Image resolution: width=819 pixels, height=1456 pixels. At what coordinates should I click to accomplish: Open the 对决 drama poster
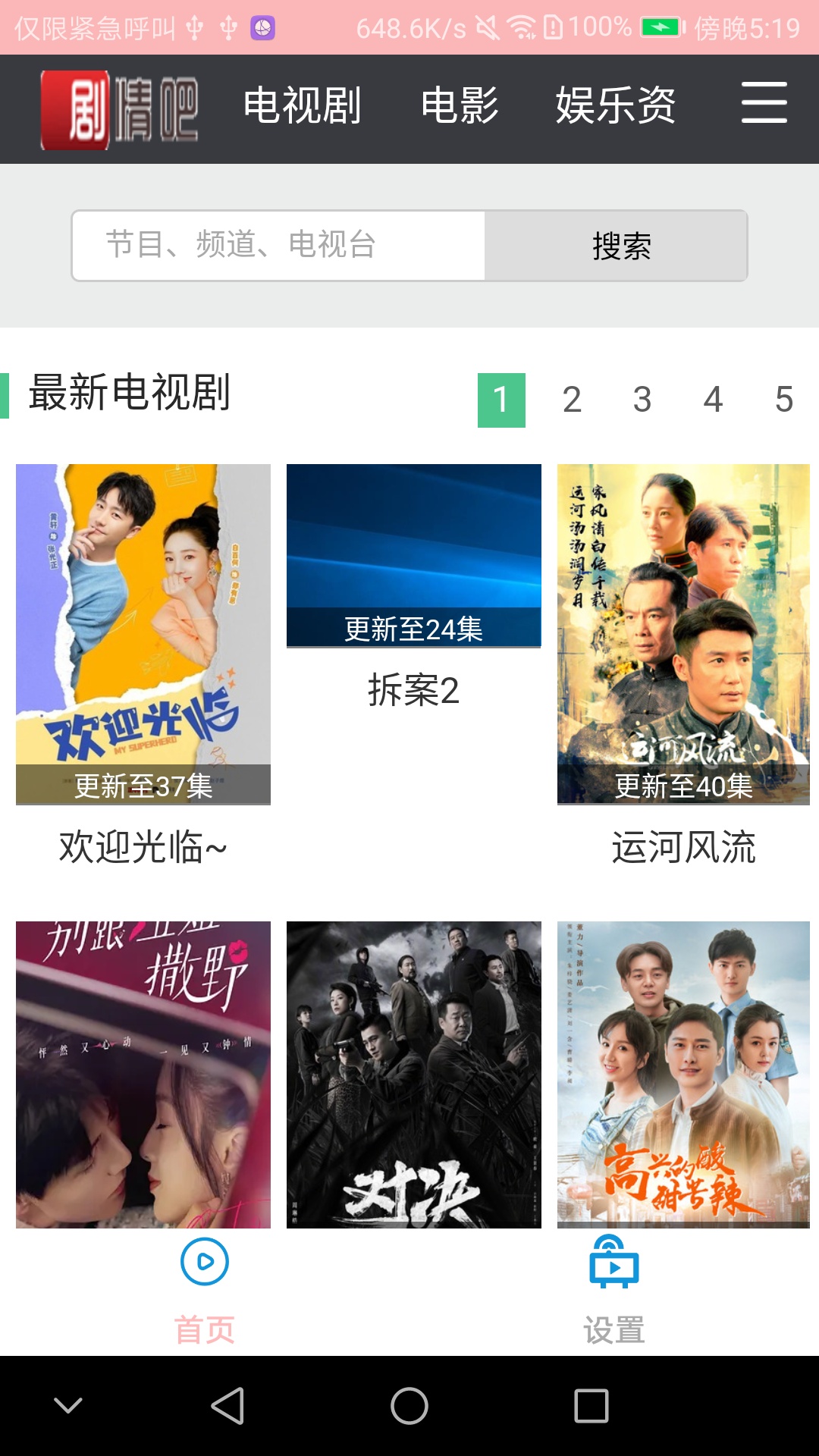(413, 1074)
